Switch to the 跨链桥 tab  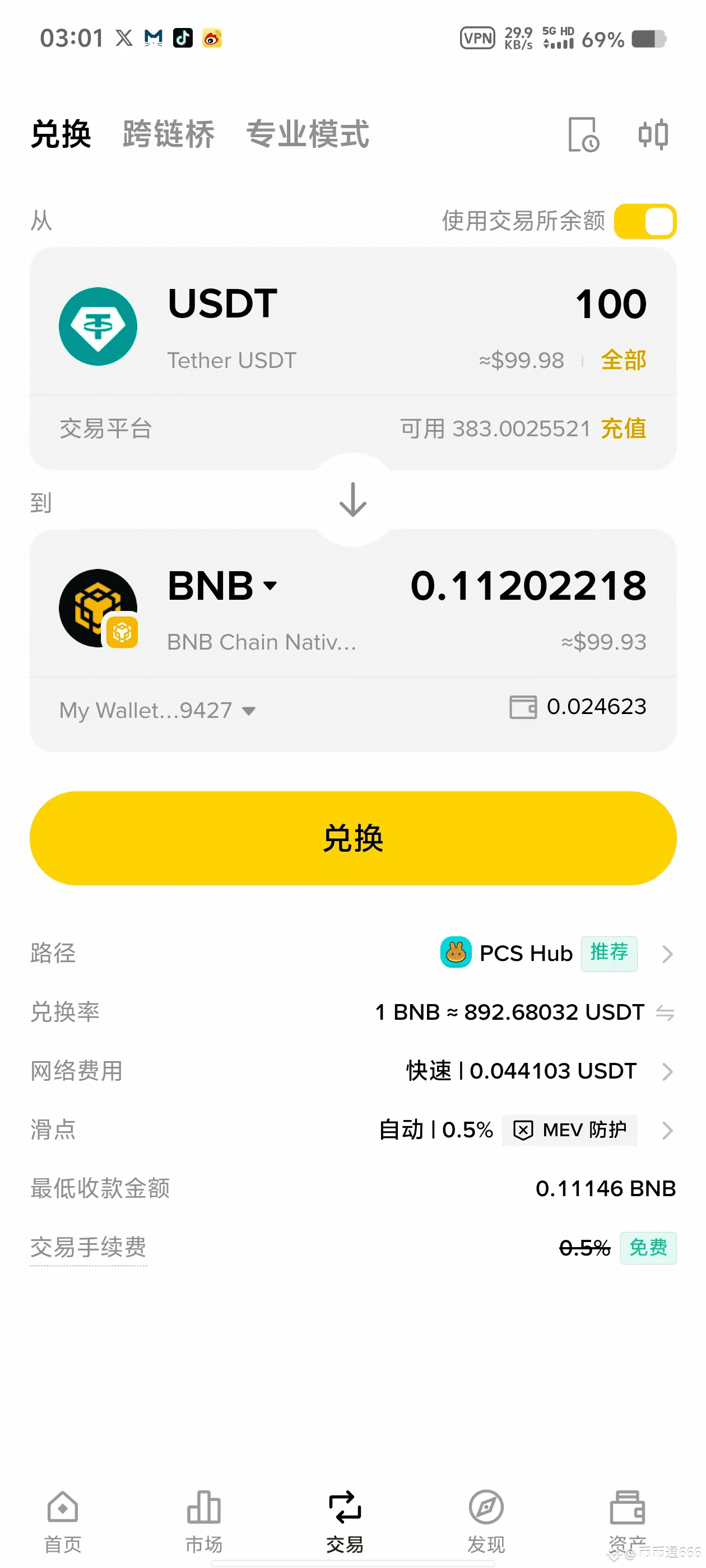(x=168, y=134)
